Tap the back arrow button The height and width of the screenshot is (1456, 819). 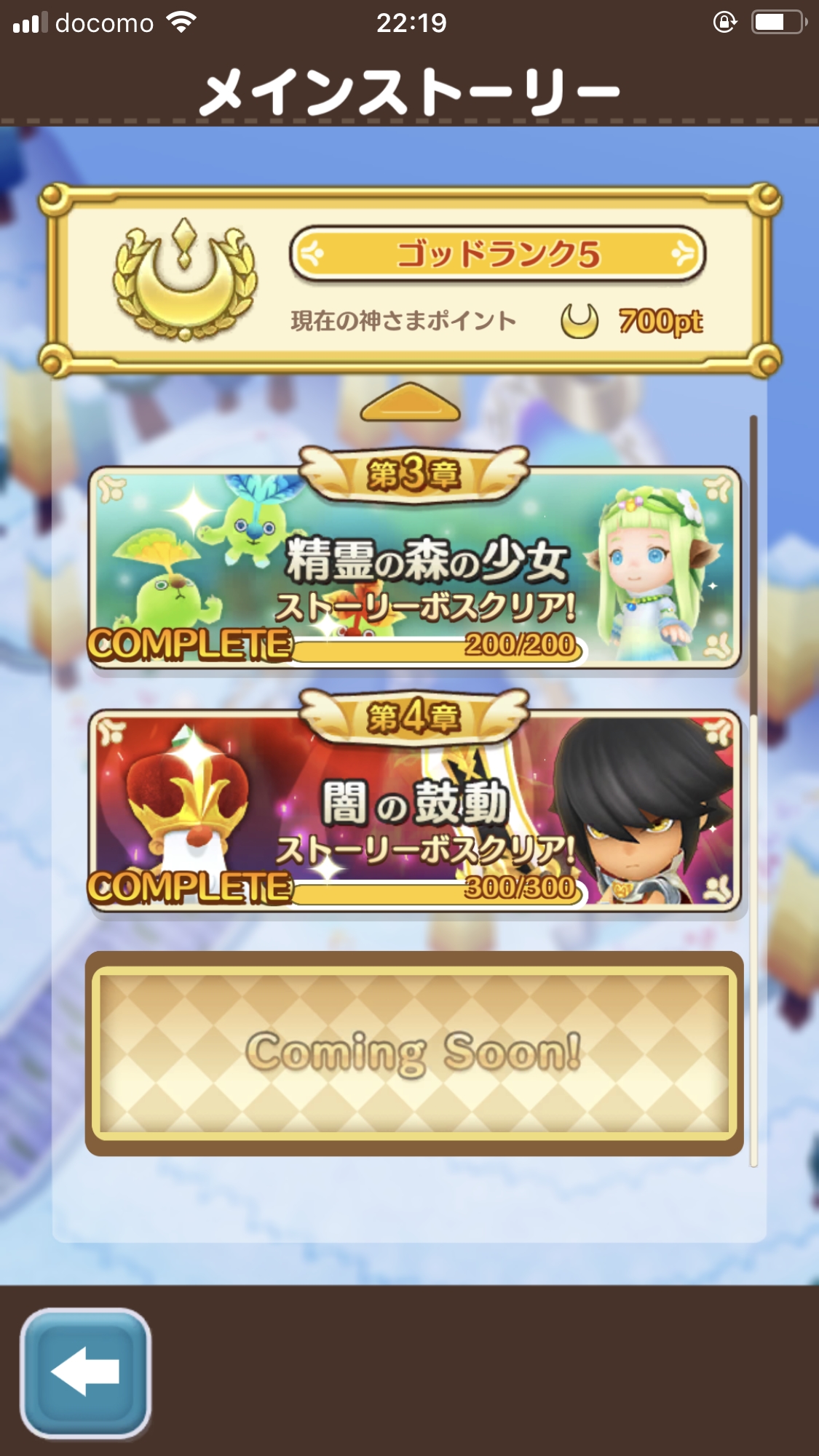click(x=85, y=1372)
